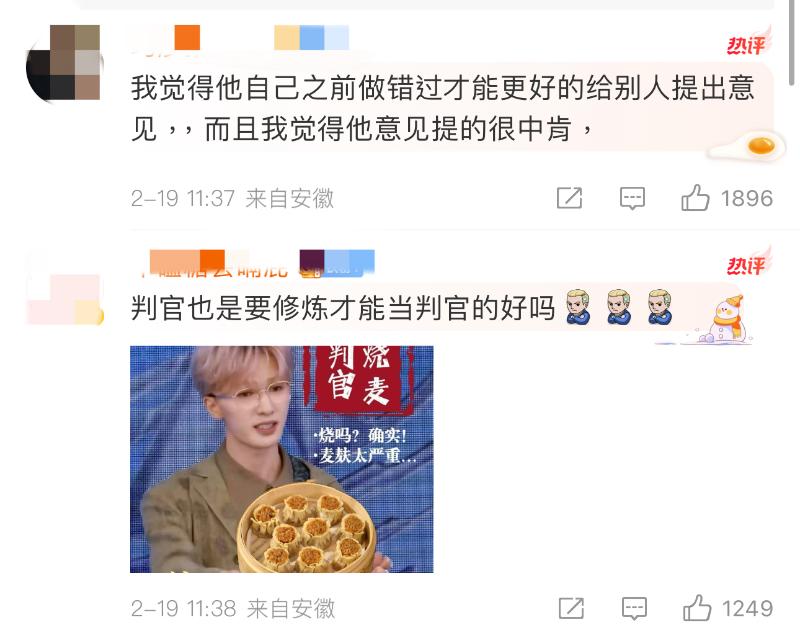Open the second commenter's profile avatar
The width and height of the screenshot is (800, 638).
coord(63,292)
